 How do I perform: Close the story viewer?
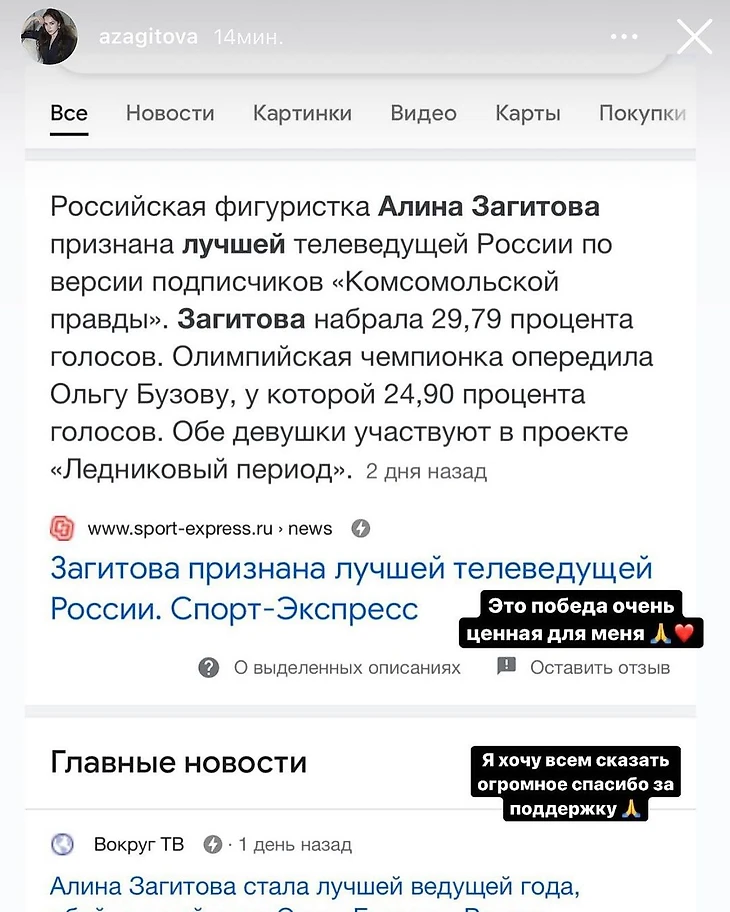point(695,37)
